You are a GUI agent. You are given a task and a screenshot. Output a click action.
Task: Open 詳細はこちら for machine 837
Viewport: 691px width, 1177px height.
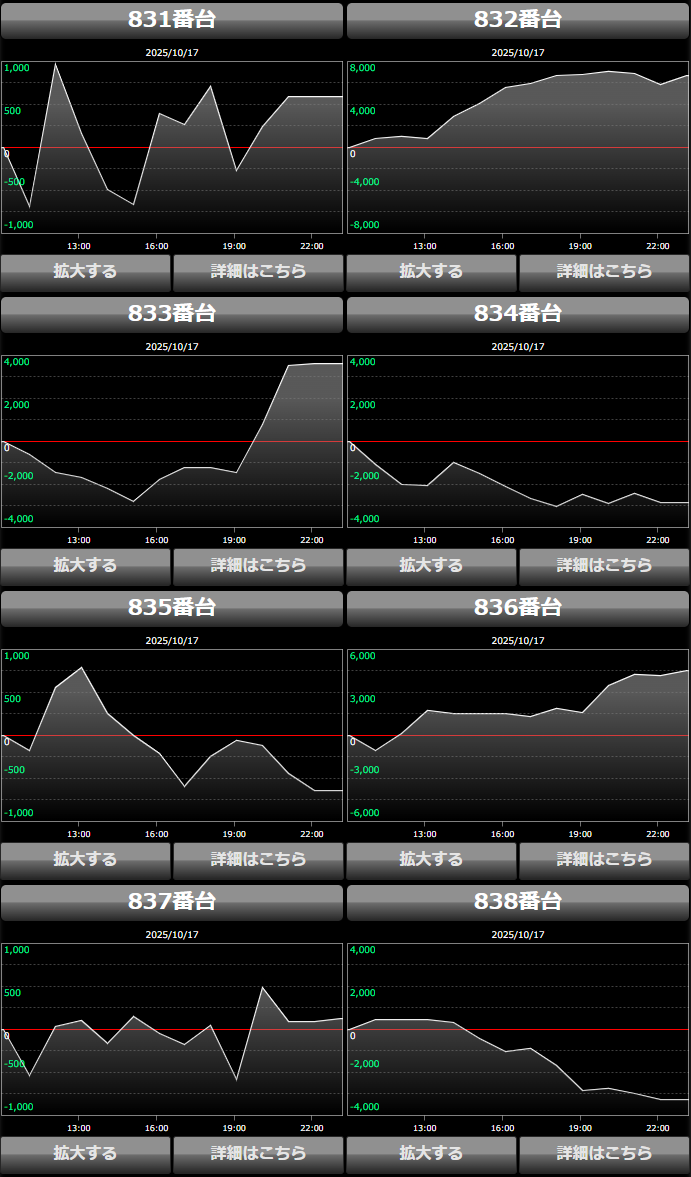click(x=258, y=1153)
